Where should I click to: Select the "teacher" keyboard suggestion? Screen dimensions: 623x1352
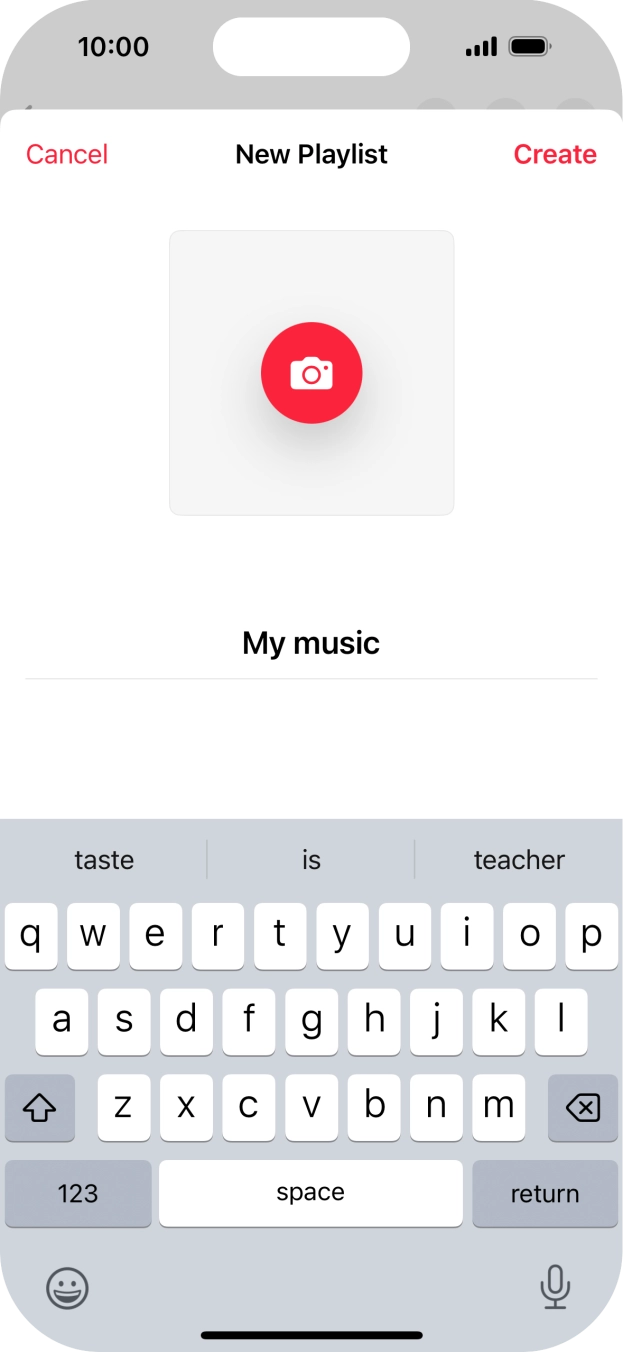click(x=519, y=860)
